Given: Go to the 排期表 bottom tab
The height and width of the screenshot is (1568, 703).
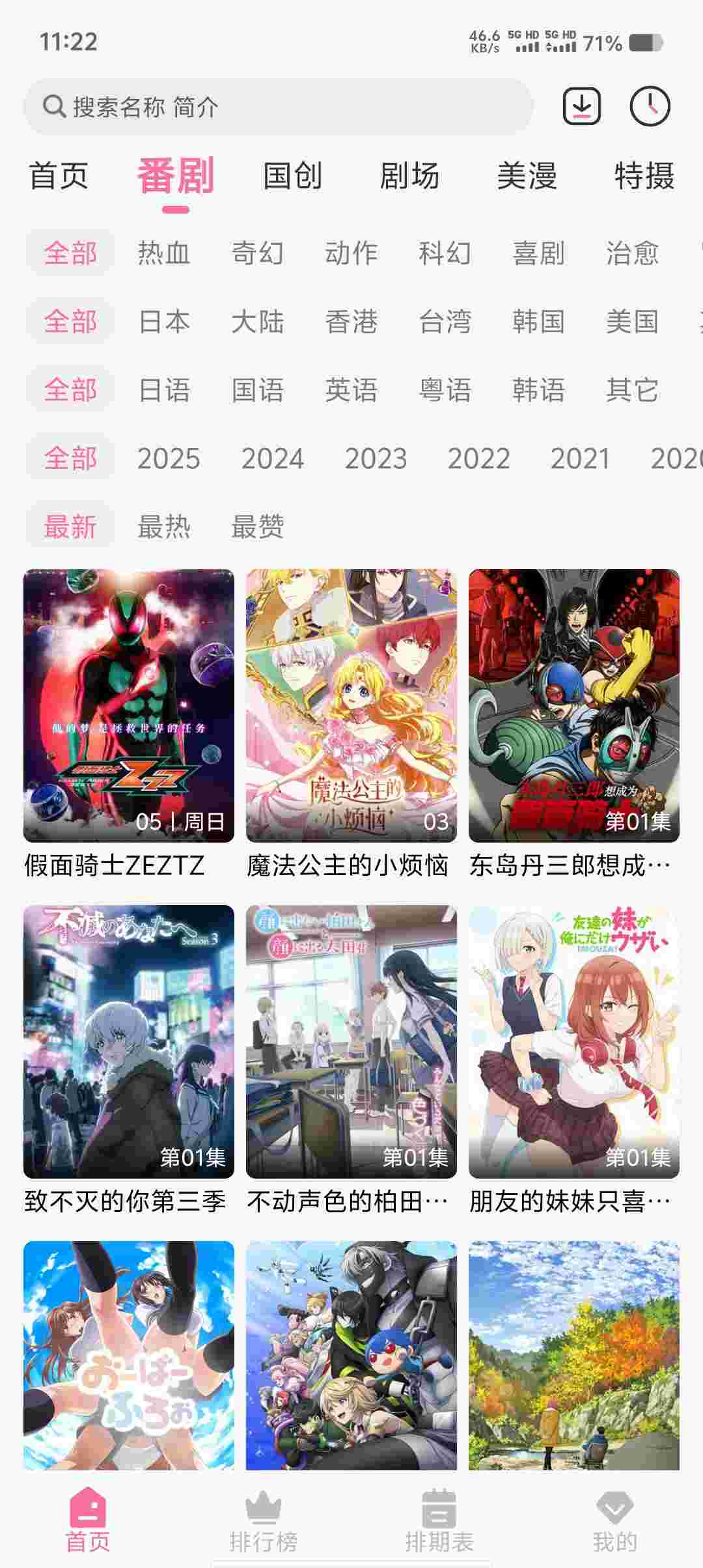Looking at the screenshot, I should (439, 1520).
